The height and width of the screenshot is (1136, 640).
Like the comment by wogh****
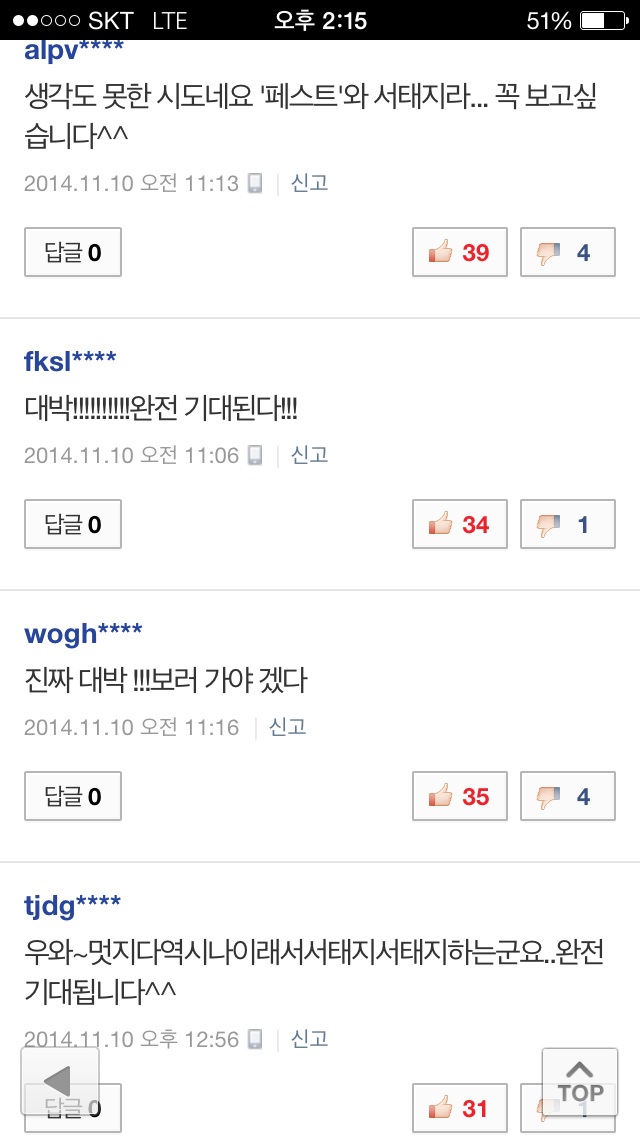tap(460, 796)
